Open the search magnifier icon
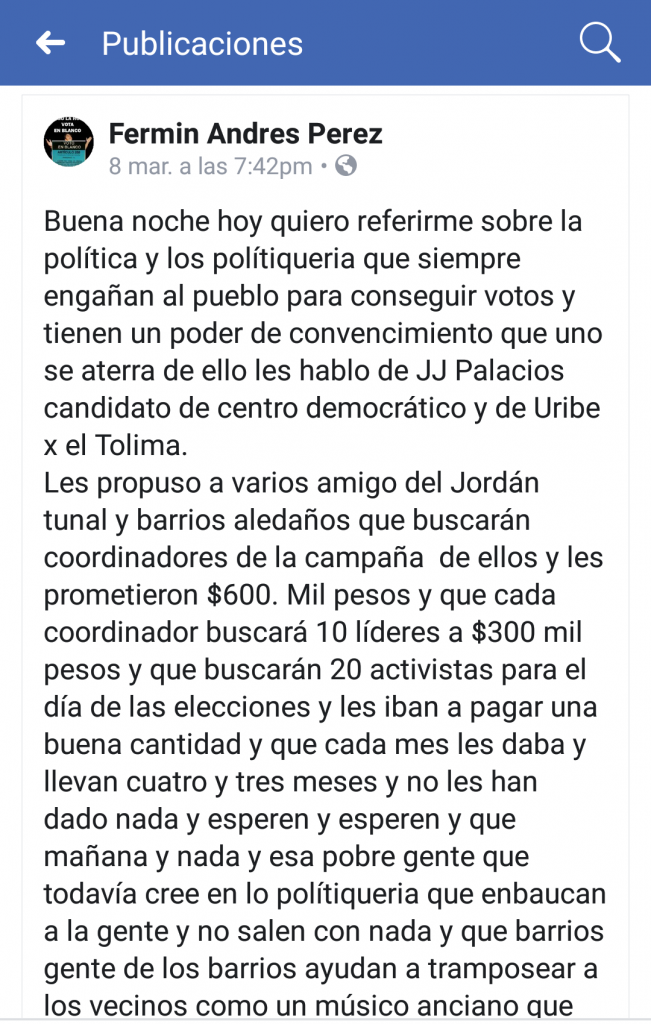This screenshot has width=651, height=1024. (x=600, y=43)
